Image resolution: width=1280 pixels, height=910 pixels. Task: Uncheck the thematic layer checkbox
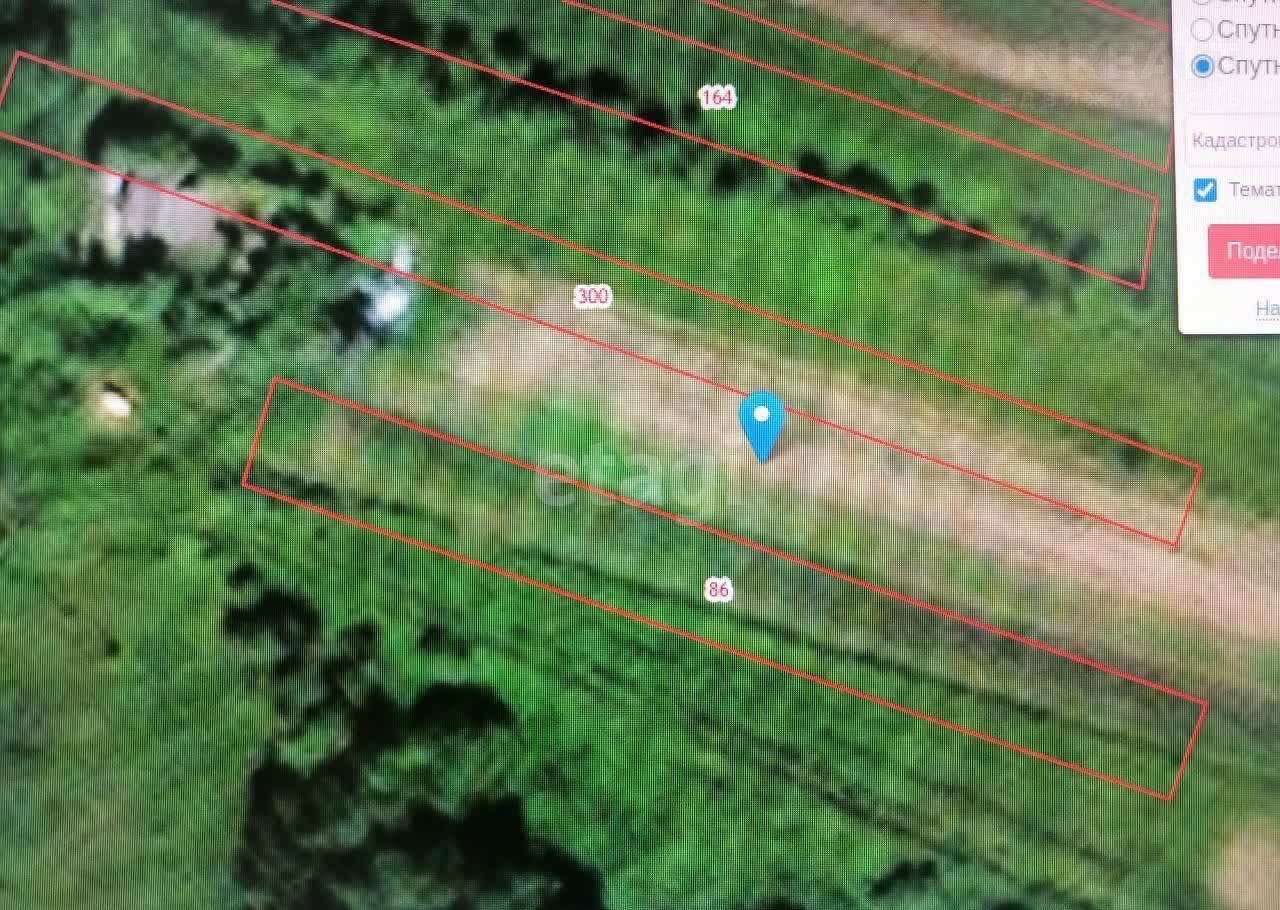1206,190
